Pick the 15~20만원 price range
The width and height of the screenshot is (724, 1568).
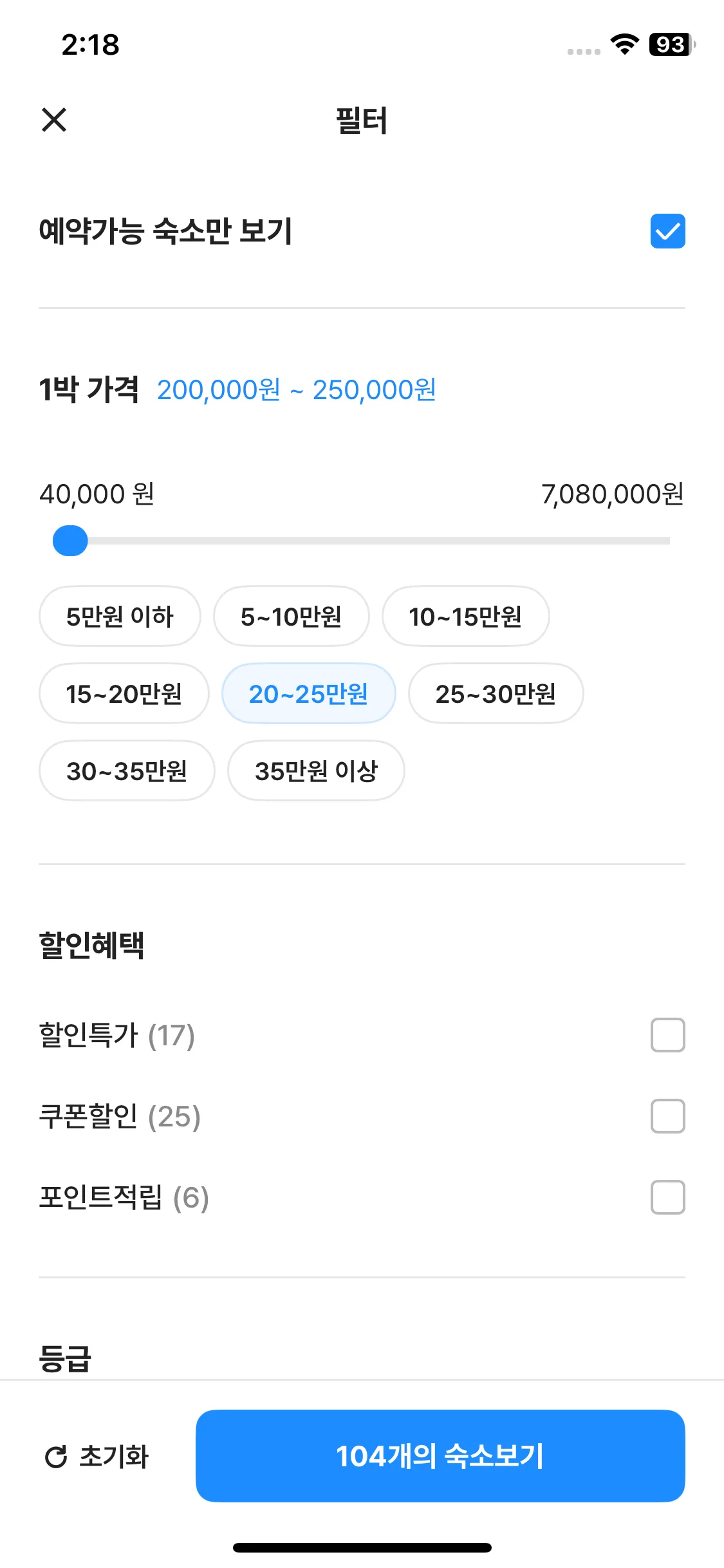pos(124,693)
